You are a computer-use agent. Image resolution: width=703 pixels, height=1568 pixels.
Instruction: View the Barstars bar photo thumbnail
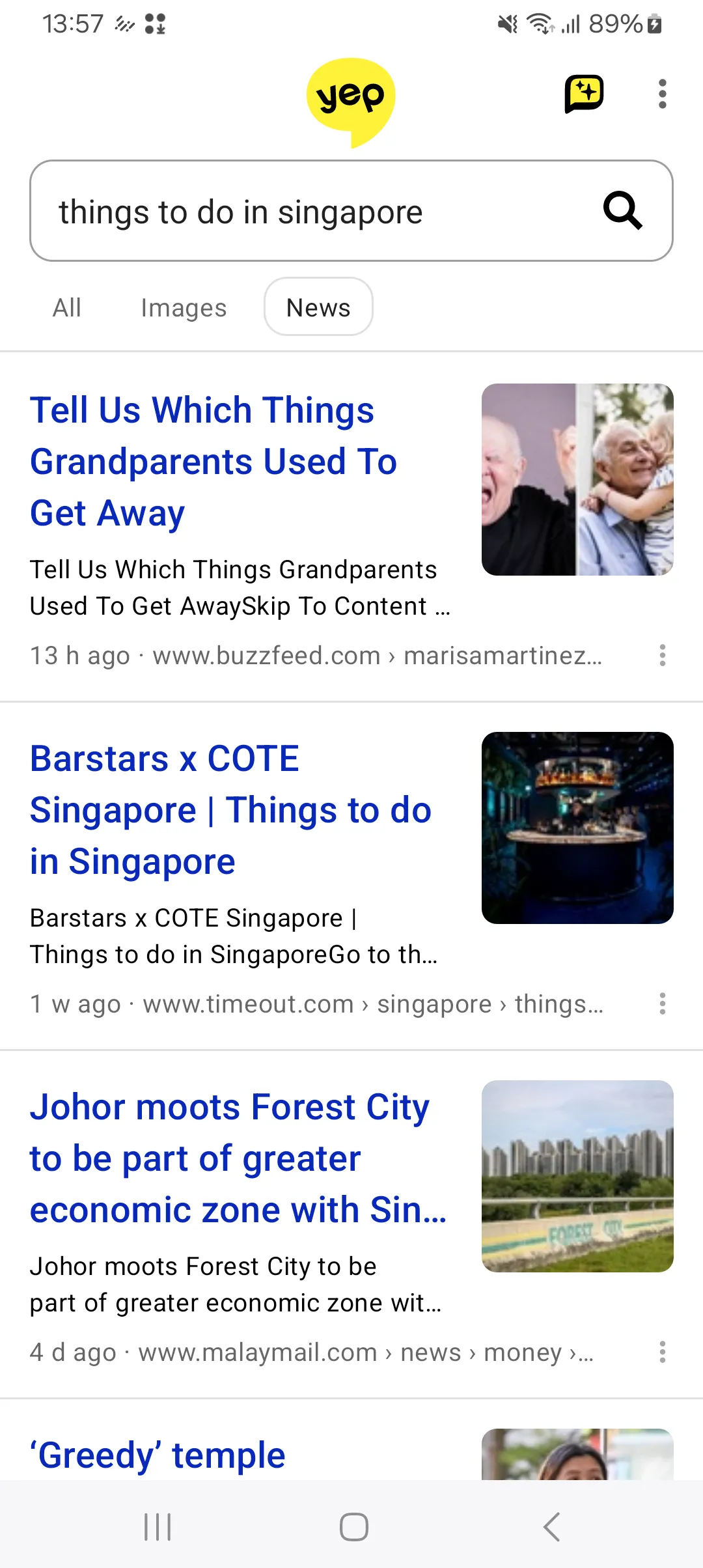[x=577, y=828]
